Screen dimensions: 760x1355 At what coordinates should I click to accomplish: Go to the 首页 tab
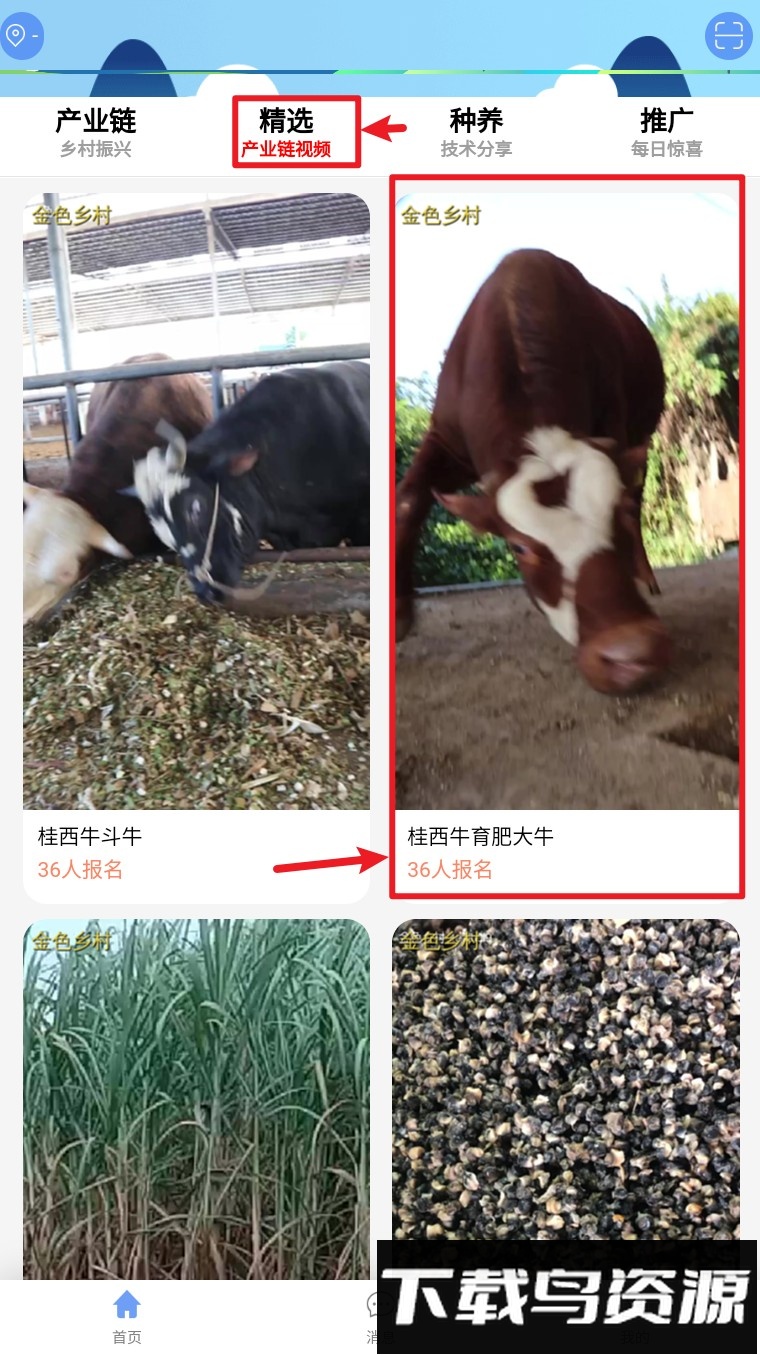pos(127,1315)
